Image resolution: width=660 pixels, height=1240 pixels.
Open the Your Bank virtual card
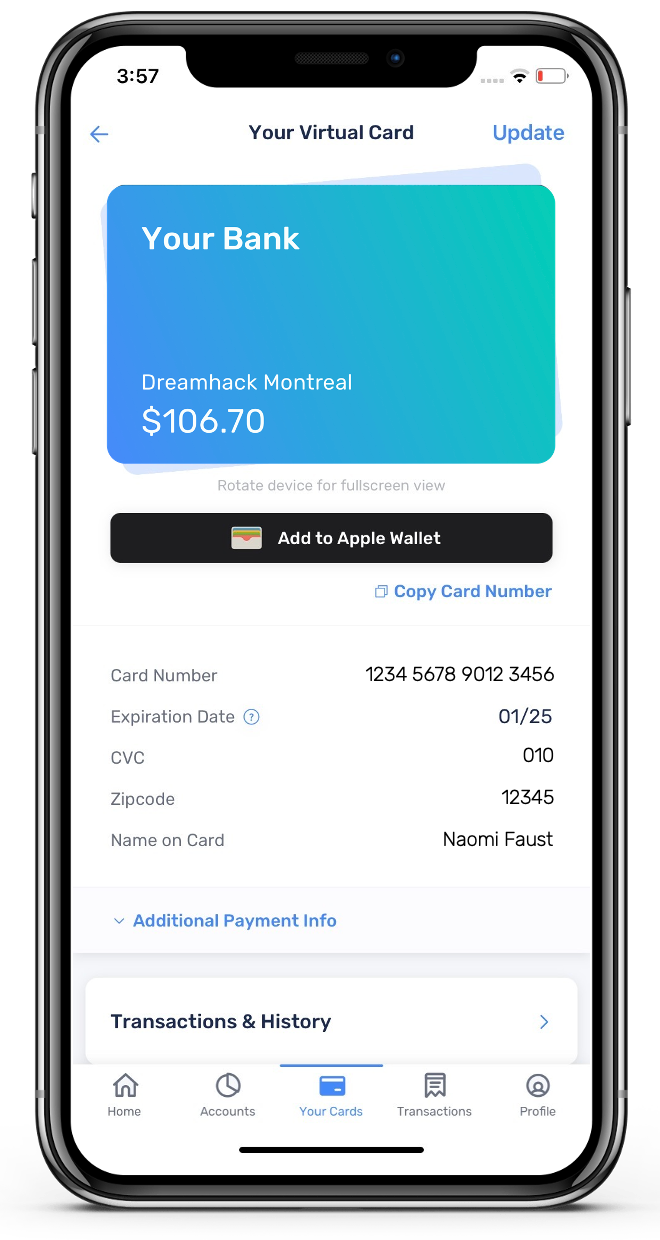point(331,324)
